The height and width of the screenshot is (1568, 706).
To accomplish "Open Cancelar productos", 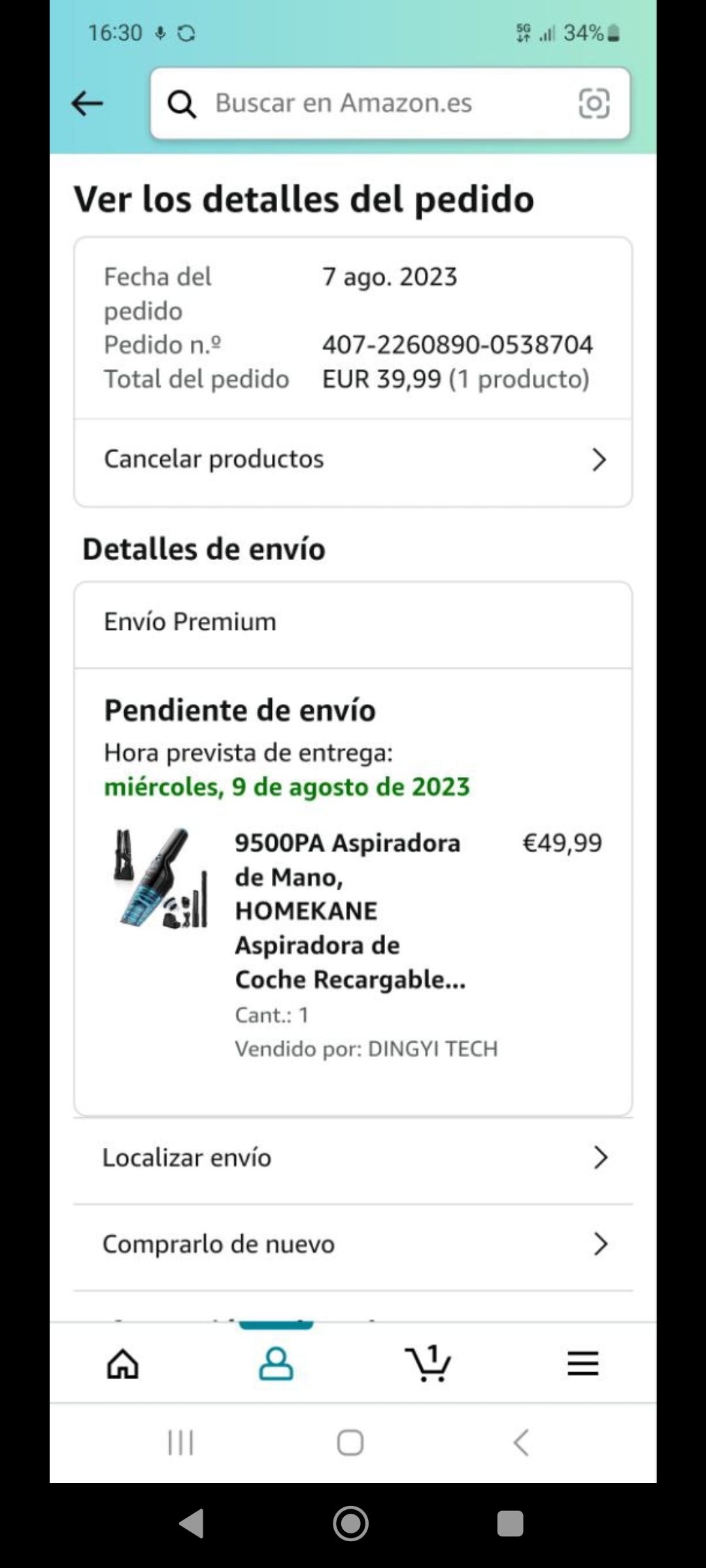I will (353, 459).
